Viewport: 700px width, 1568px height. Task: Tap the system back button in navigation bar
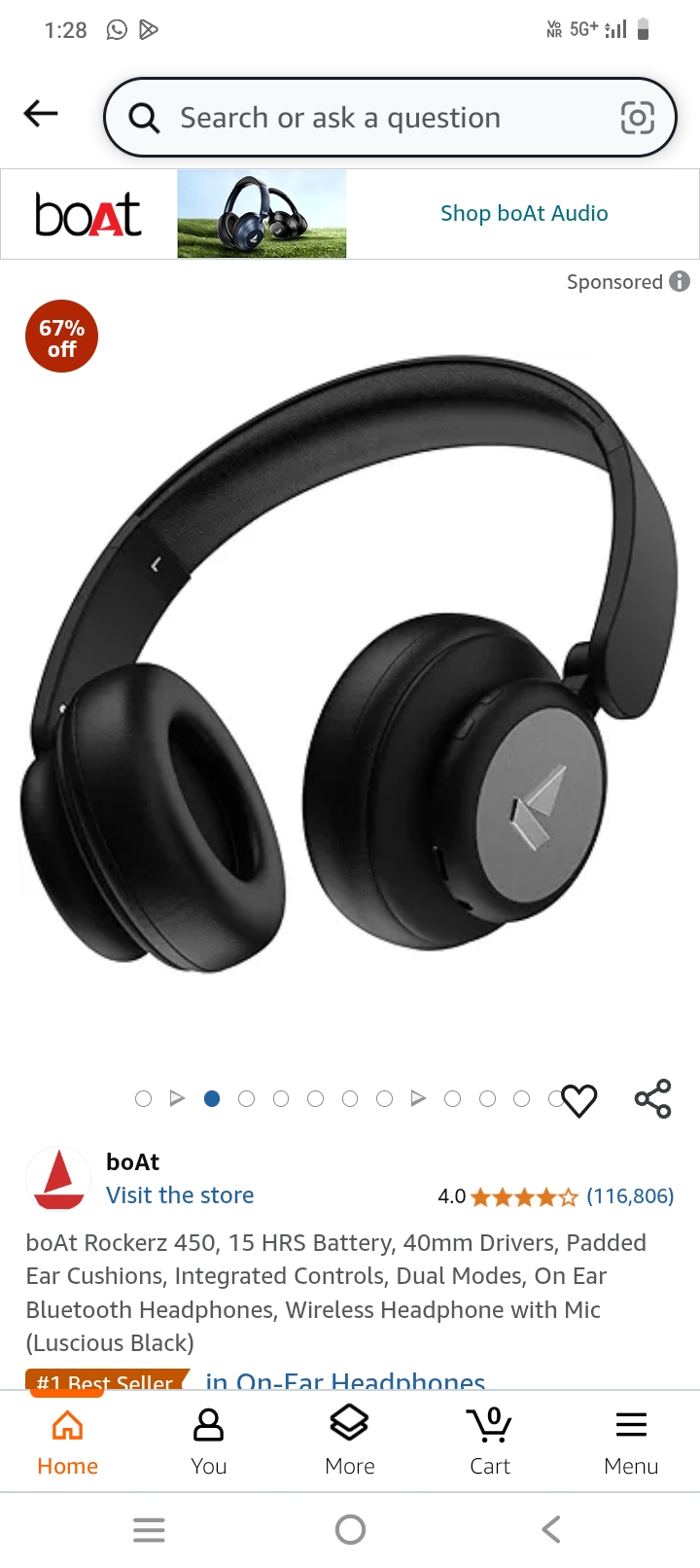pyautogui.click(x=551, y=1529)
